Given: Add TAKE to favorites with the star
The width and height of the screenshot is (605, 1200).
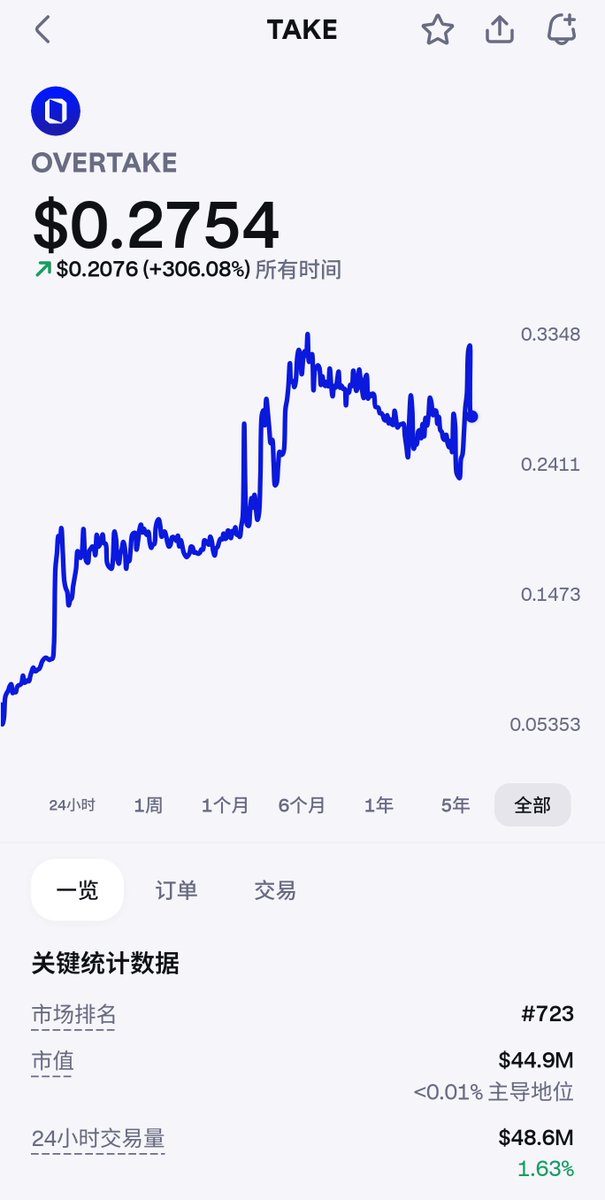Looking at the screenshot, I should pos(437,30).
